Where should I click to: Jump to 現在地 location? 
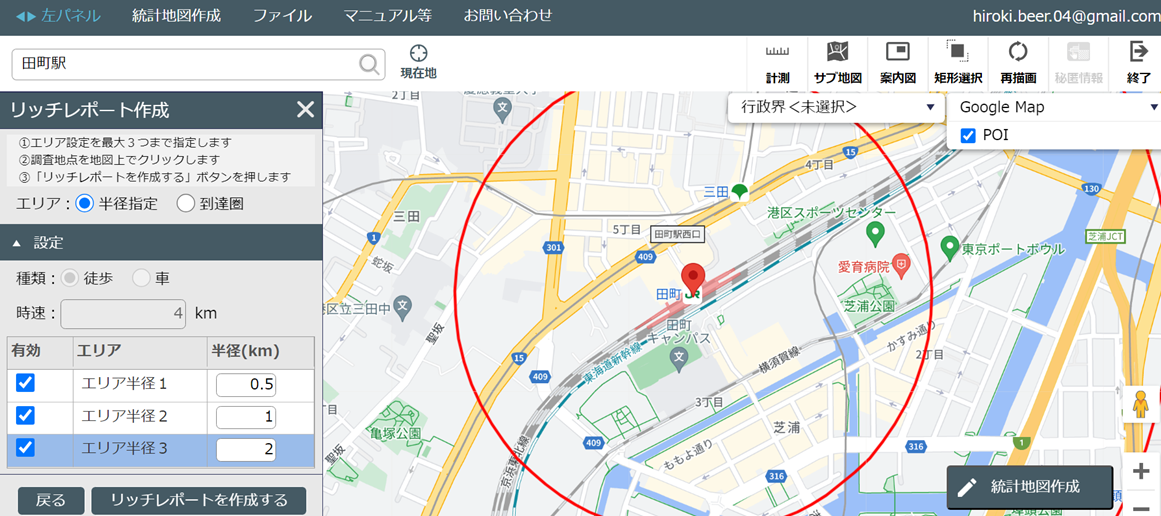[x=418, y=61]
